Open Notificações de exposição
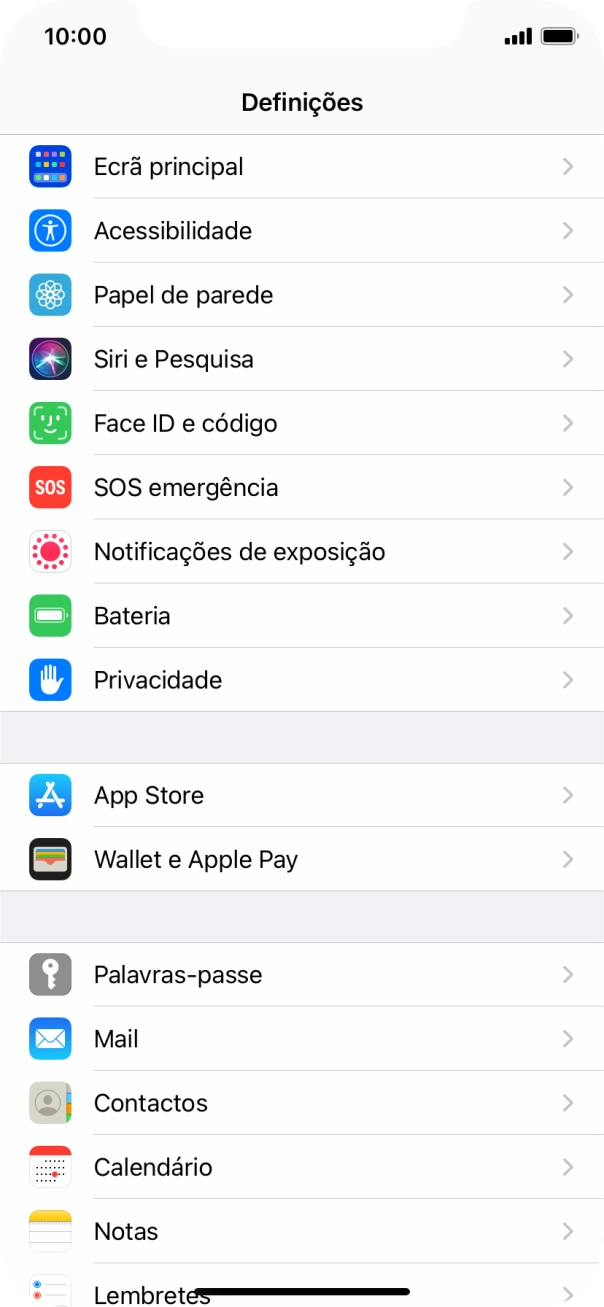This screenshot has height=1307, width=604. click(x=300, y=551)
